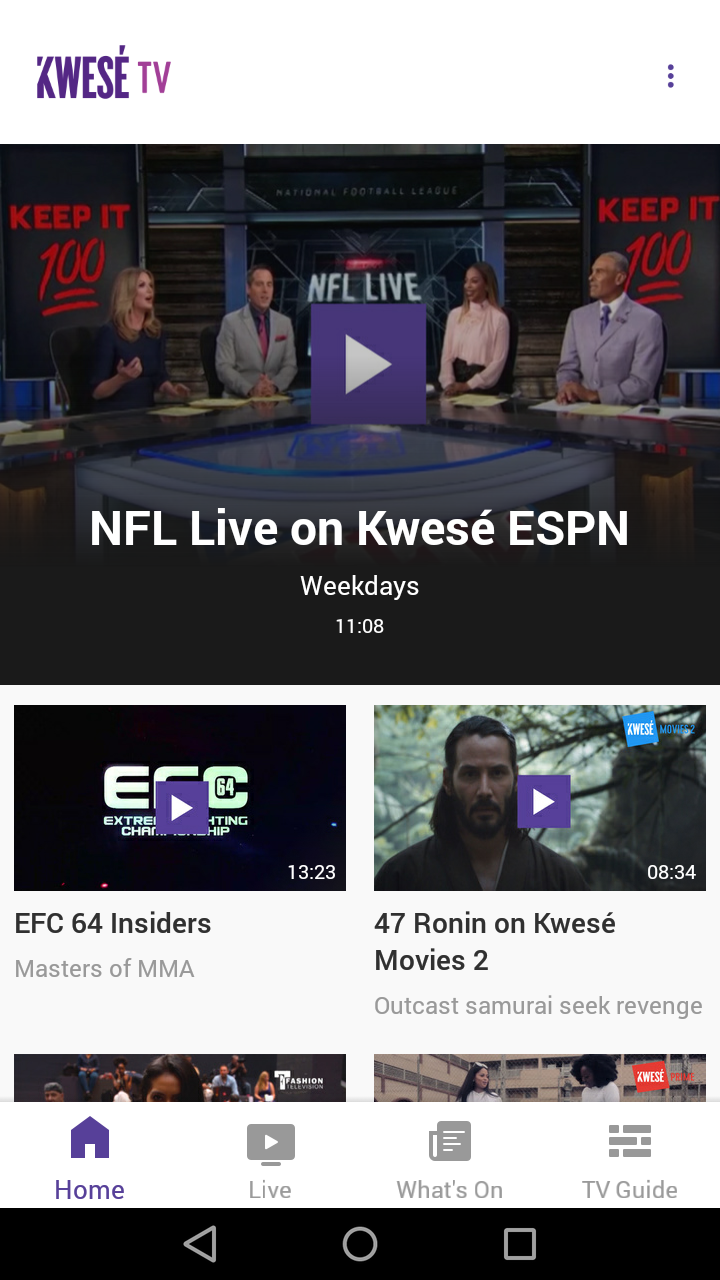
Task: Play the NFL Live featured video
Action: pyautogui.click(x=367, y=364)
